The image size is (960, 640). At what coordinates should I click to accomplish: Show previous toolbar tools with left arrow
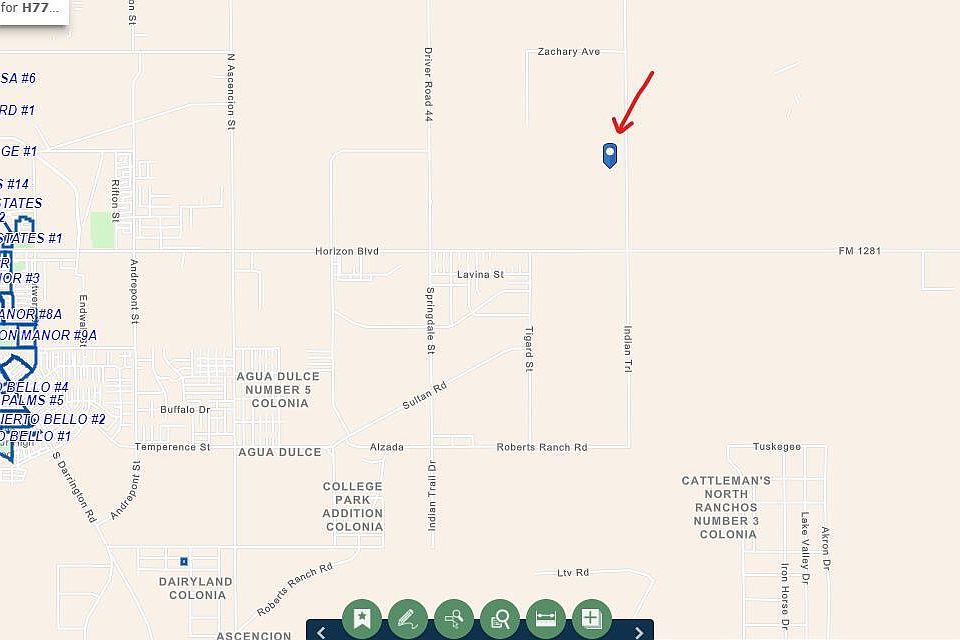321,632
